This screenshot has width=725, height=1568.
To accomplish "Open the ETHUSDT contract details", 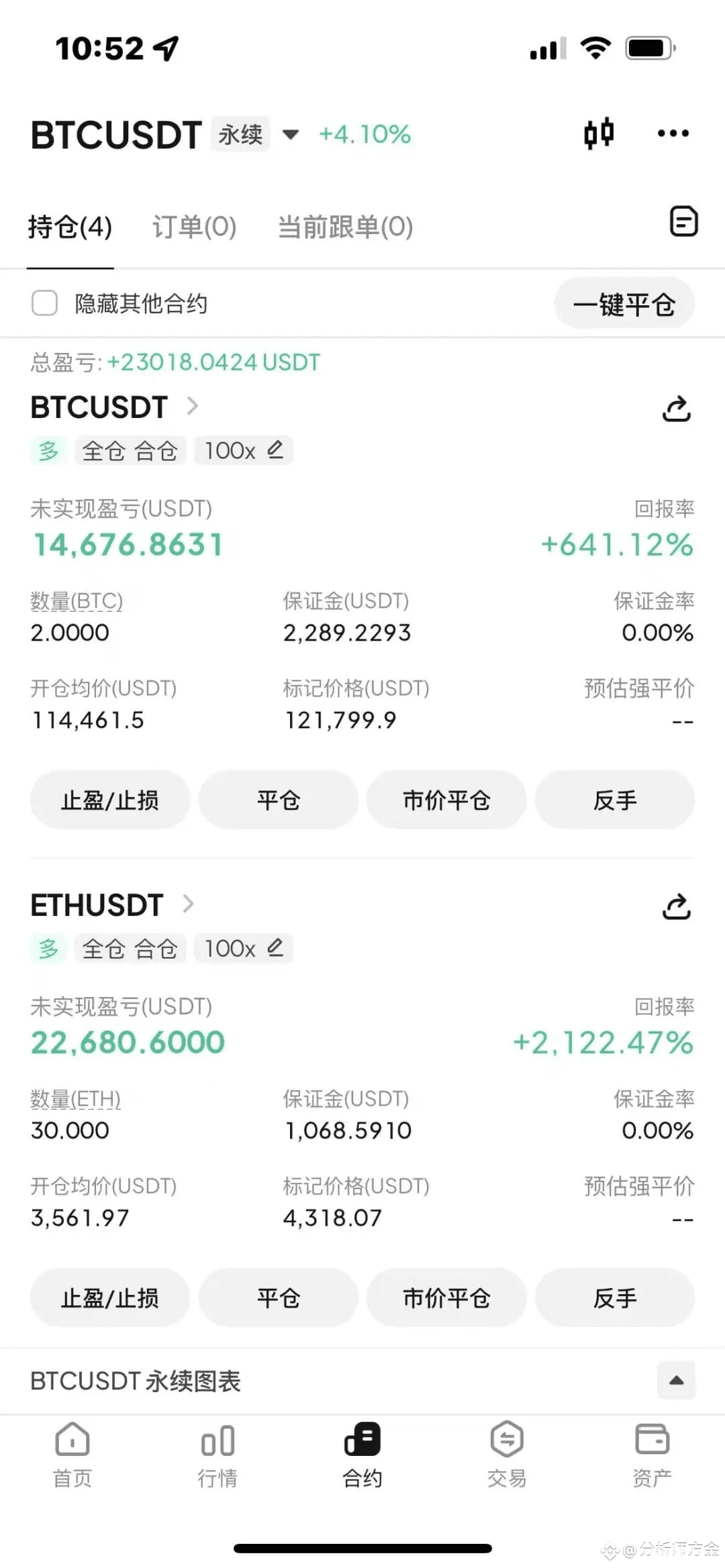I will [x=112, y=905].
